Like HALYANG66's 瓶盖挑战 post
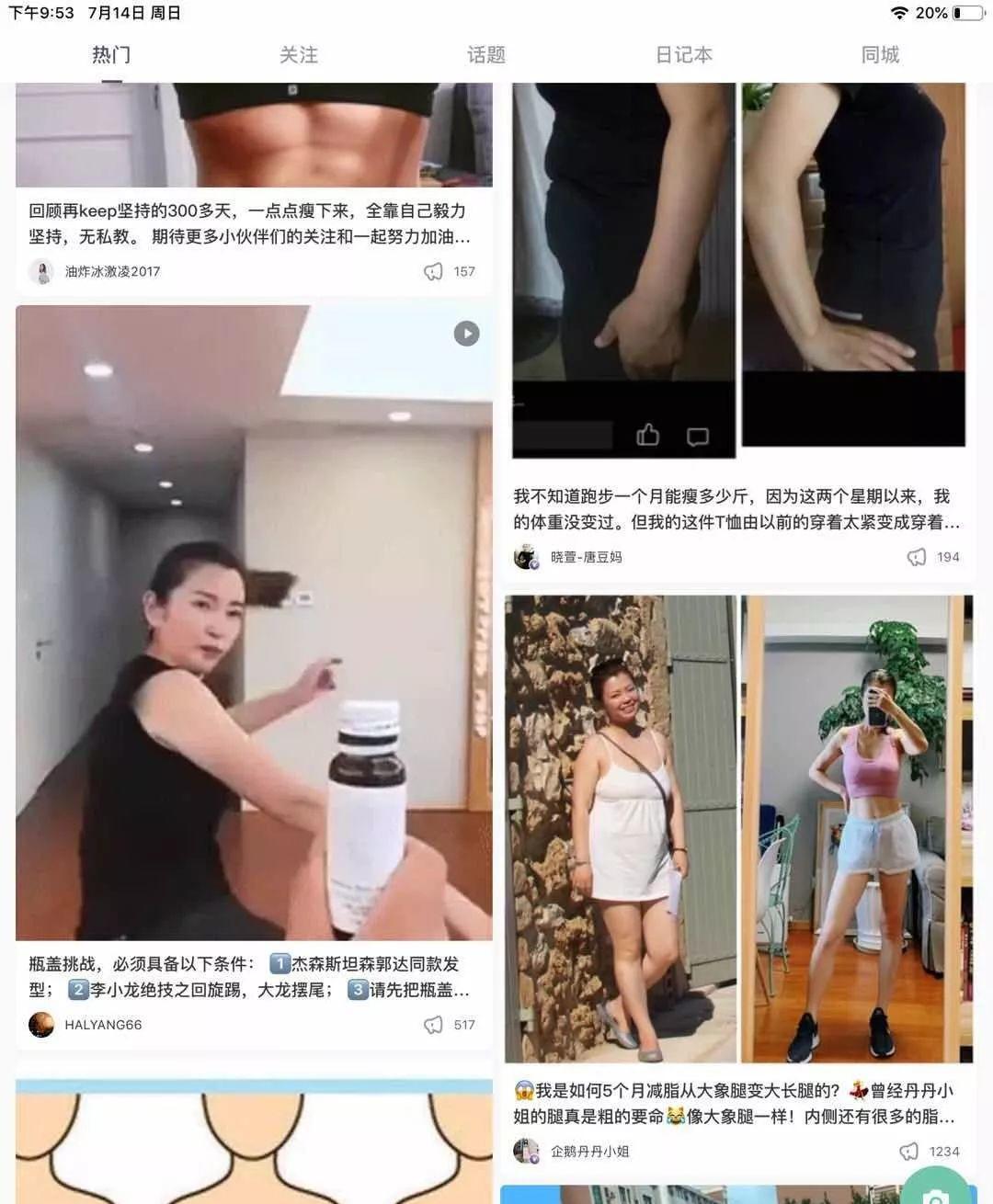Screen dimensions: 993x1204 (x=433, y=1025)
